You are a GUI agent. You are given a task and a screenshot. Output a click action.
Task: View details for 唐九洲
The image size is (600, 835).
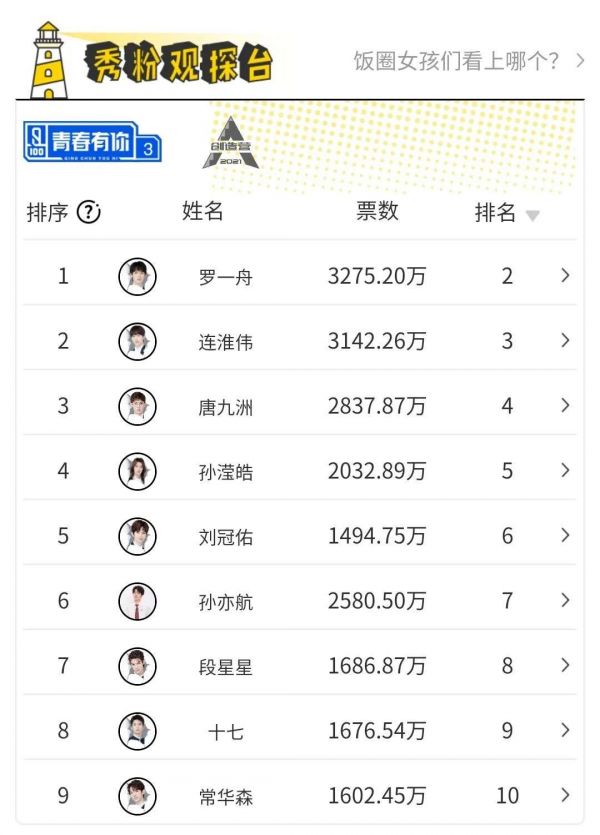point(300,406)
